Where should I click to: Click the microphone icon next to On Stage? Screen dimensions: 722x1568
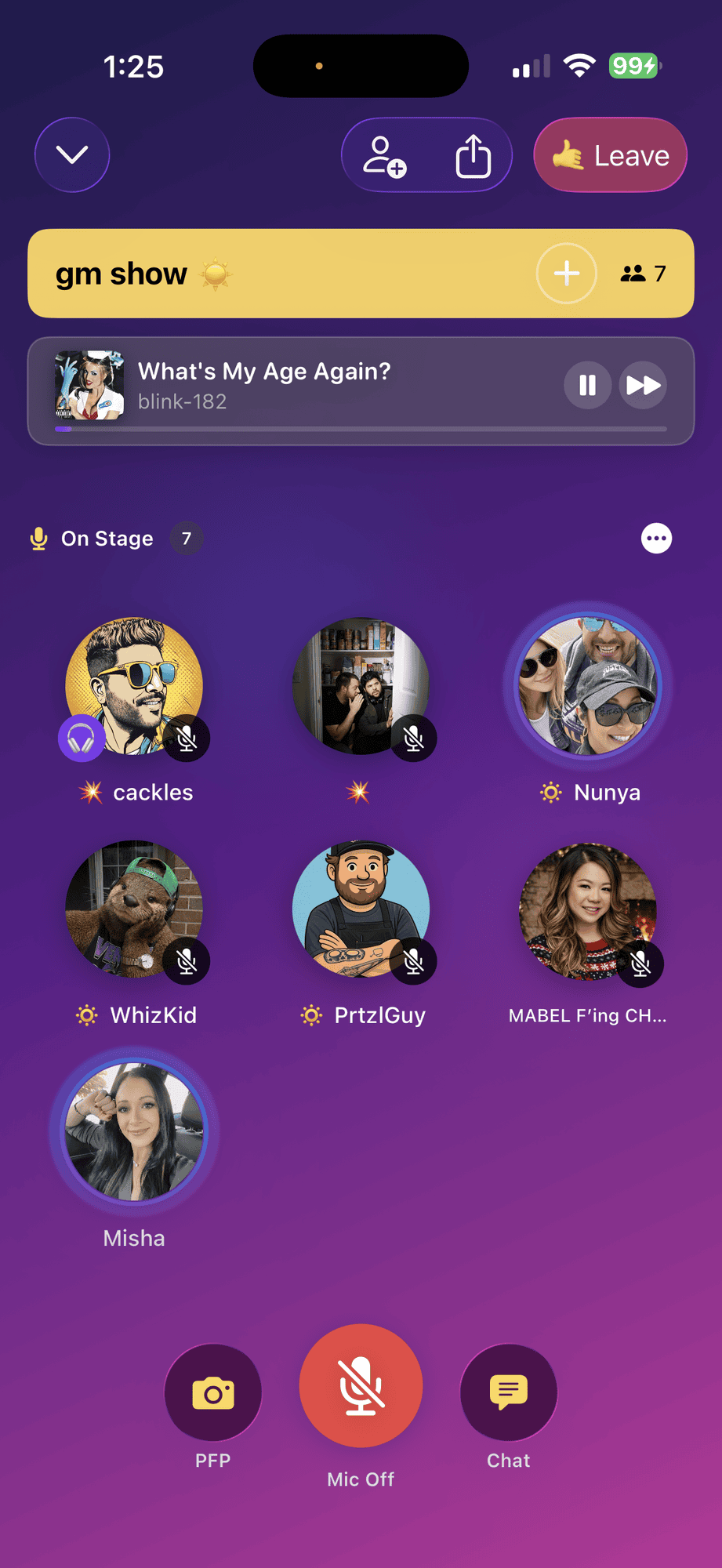38,538
